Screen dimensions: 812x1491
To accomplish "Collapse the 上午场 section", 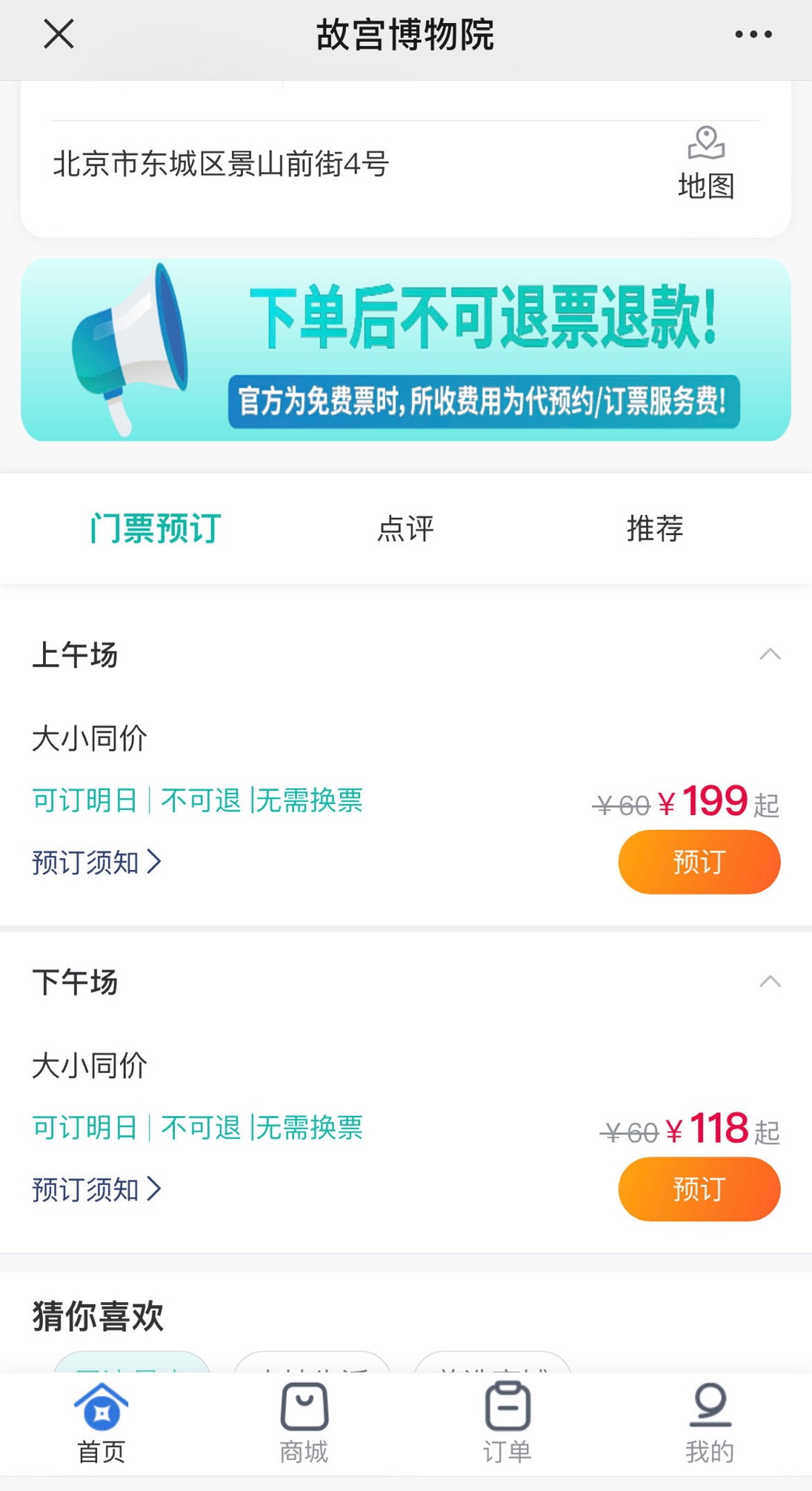I will (x=771, y=654).
